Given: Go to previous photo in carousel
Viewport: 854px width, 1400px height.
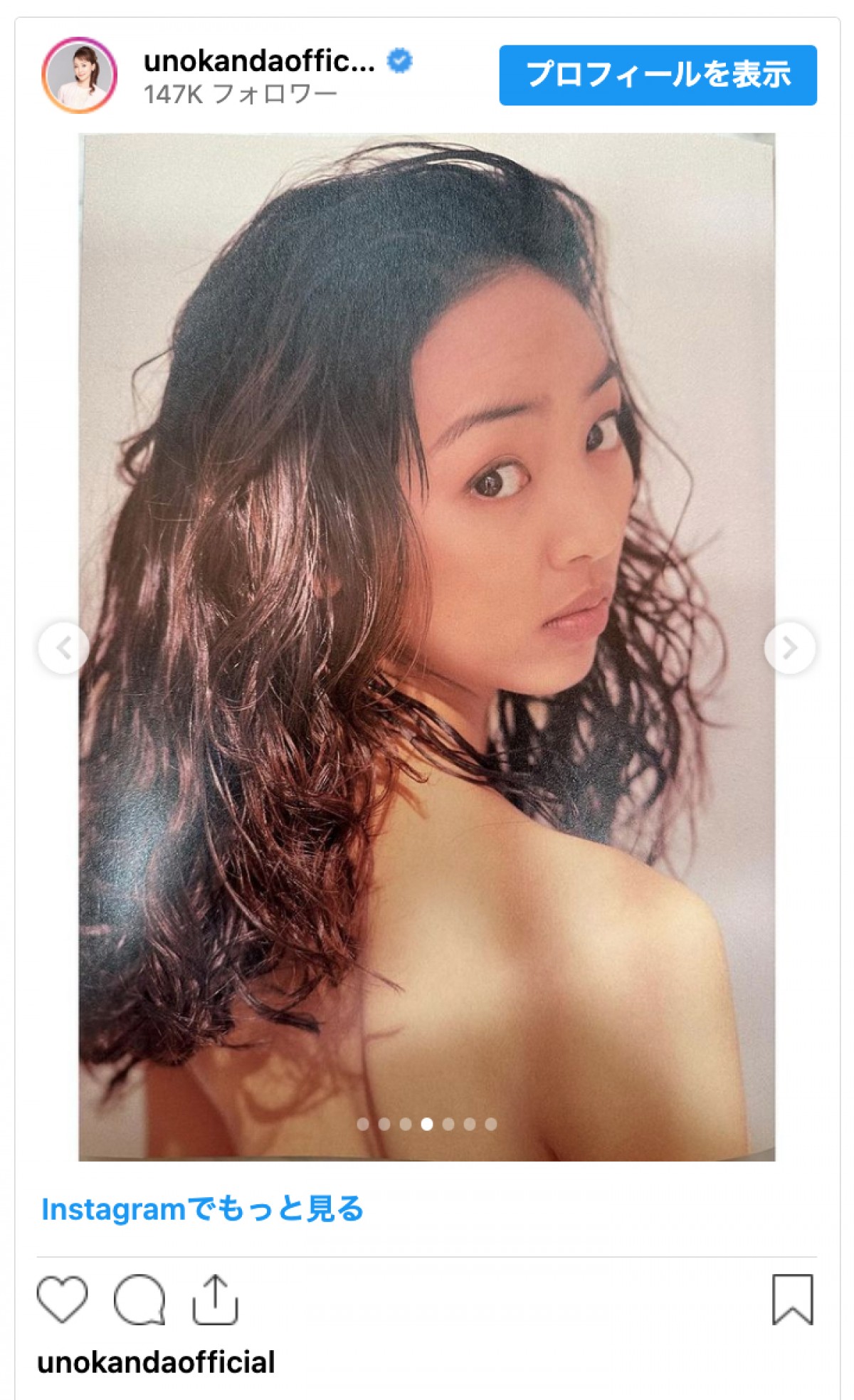Looking at the screenshot, I should [64, 648].
